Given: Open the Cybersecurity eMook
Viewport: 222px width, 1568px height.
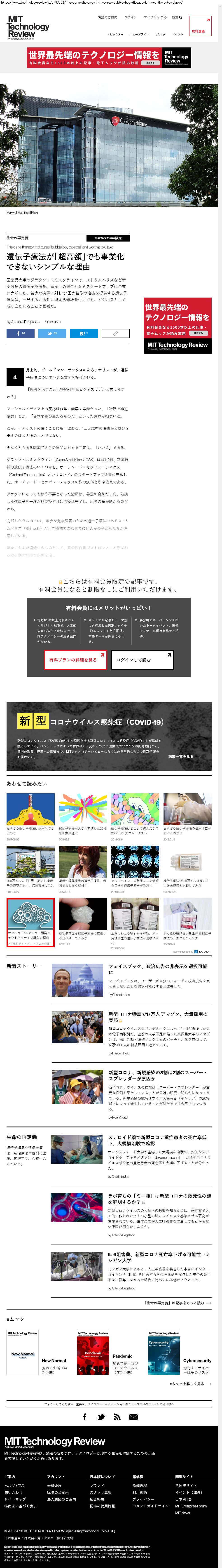Looking at the screenshot, I should (x=197, y=1360).
